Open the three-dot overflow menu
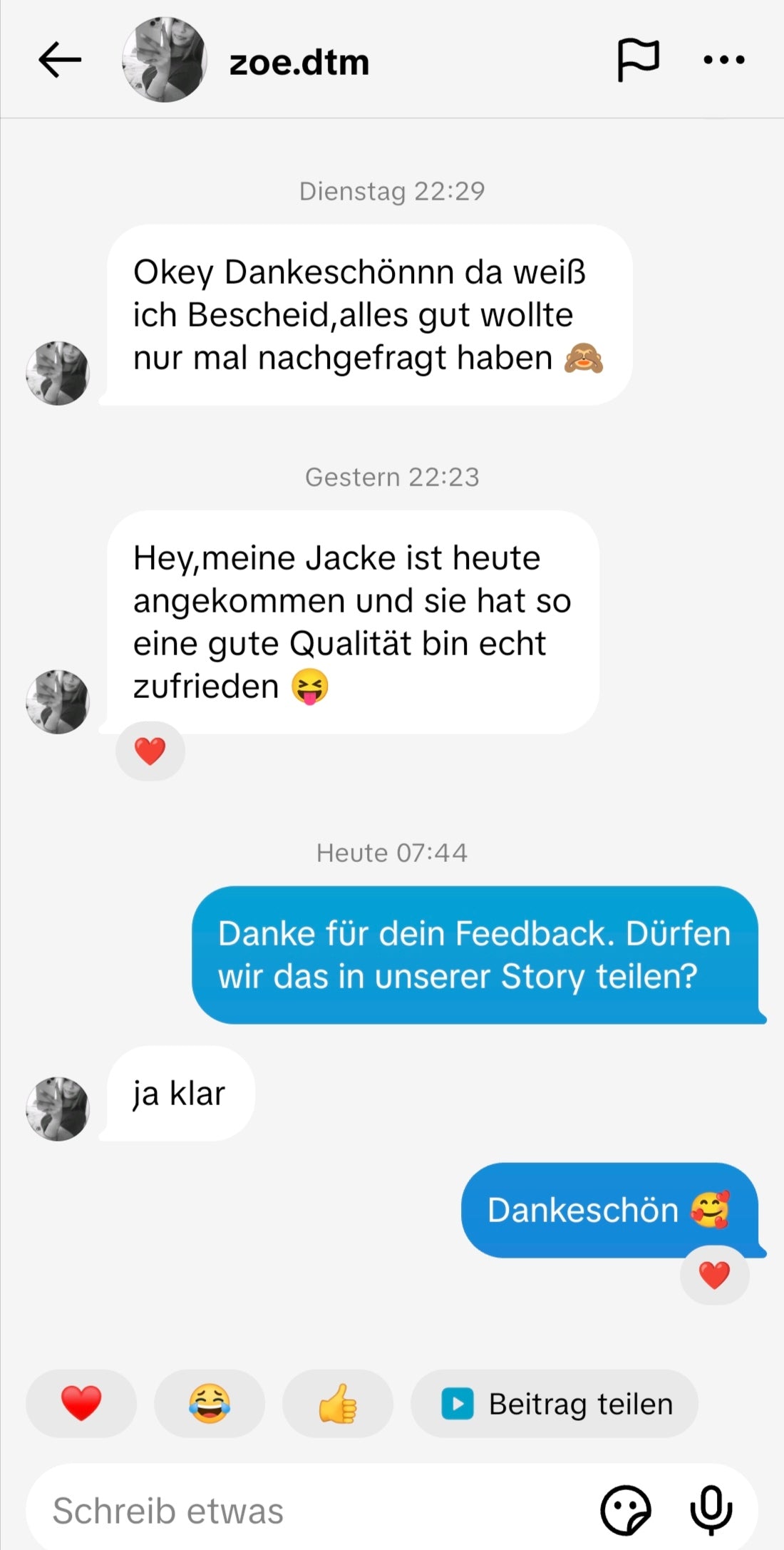 pos(723,60)
